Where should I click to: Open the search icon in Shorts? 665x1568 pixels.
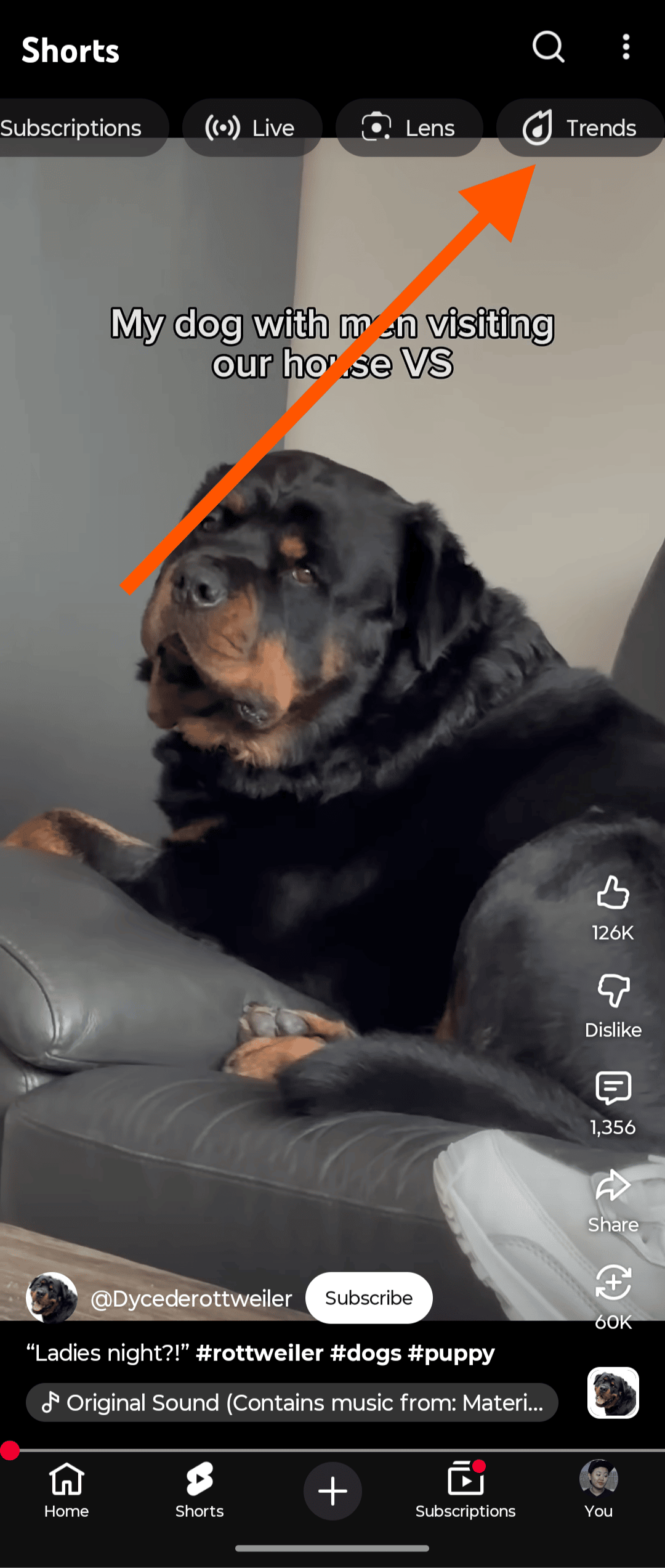[548, 47]
